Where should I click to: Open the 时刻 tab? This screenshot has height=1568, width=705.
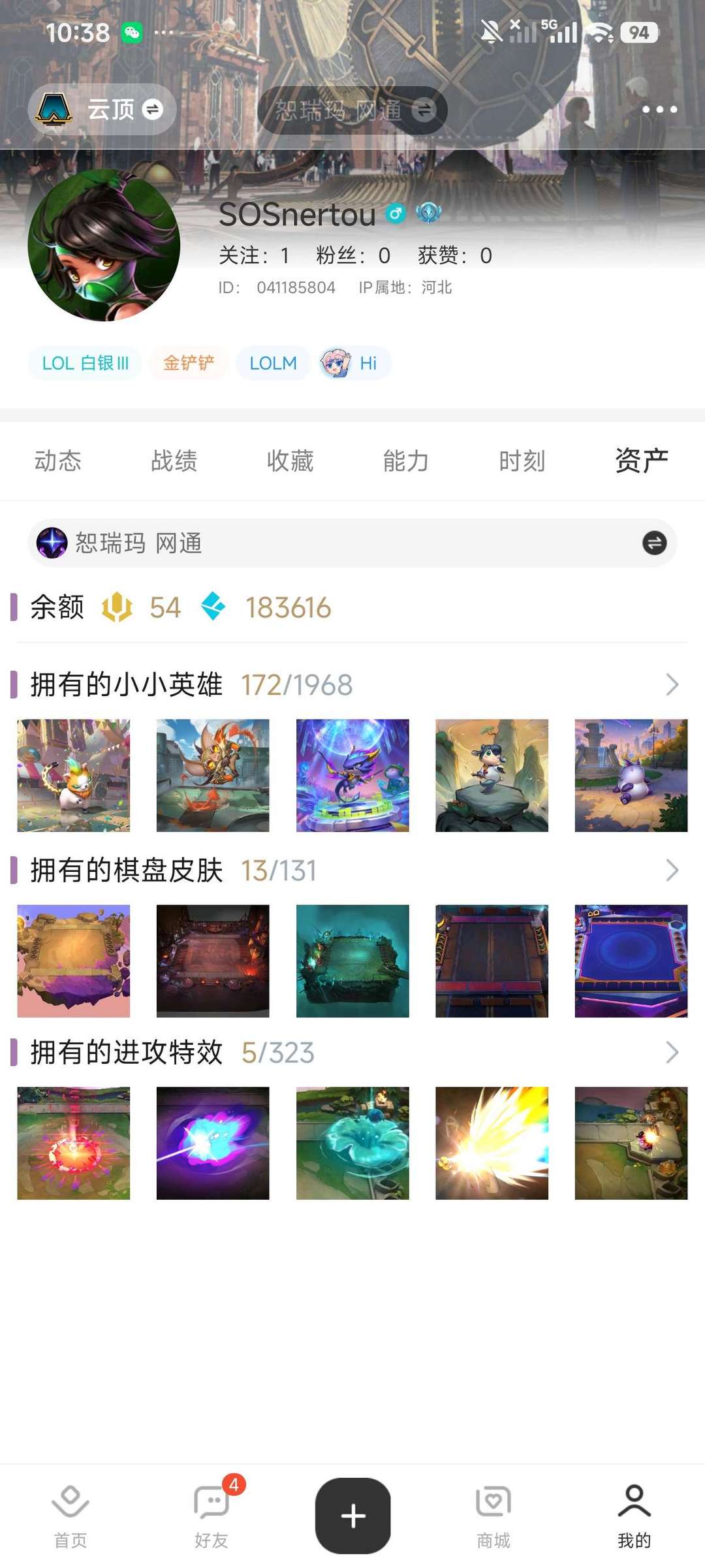click(x=522, y=461)
